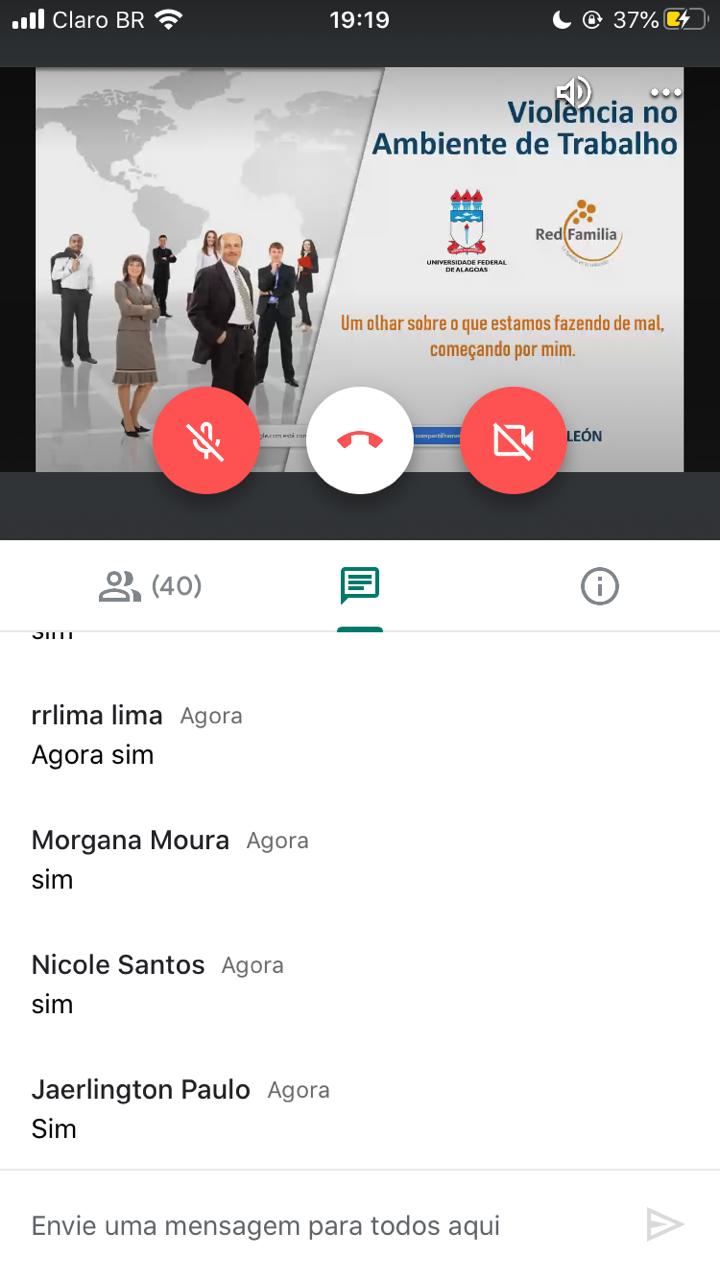The width and height of the screenshot is (720, 1280).
Task: Open the three-dot overflow menu
Action: pos(665,93)
